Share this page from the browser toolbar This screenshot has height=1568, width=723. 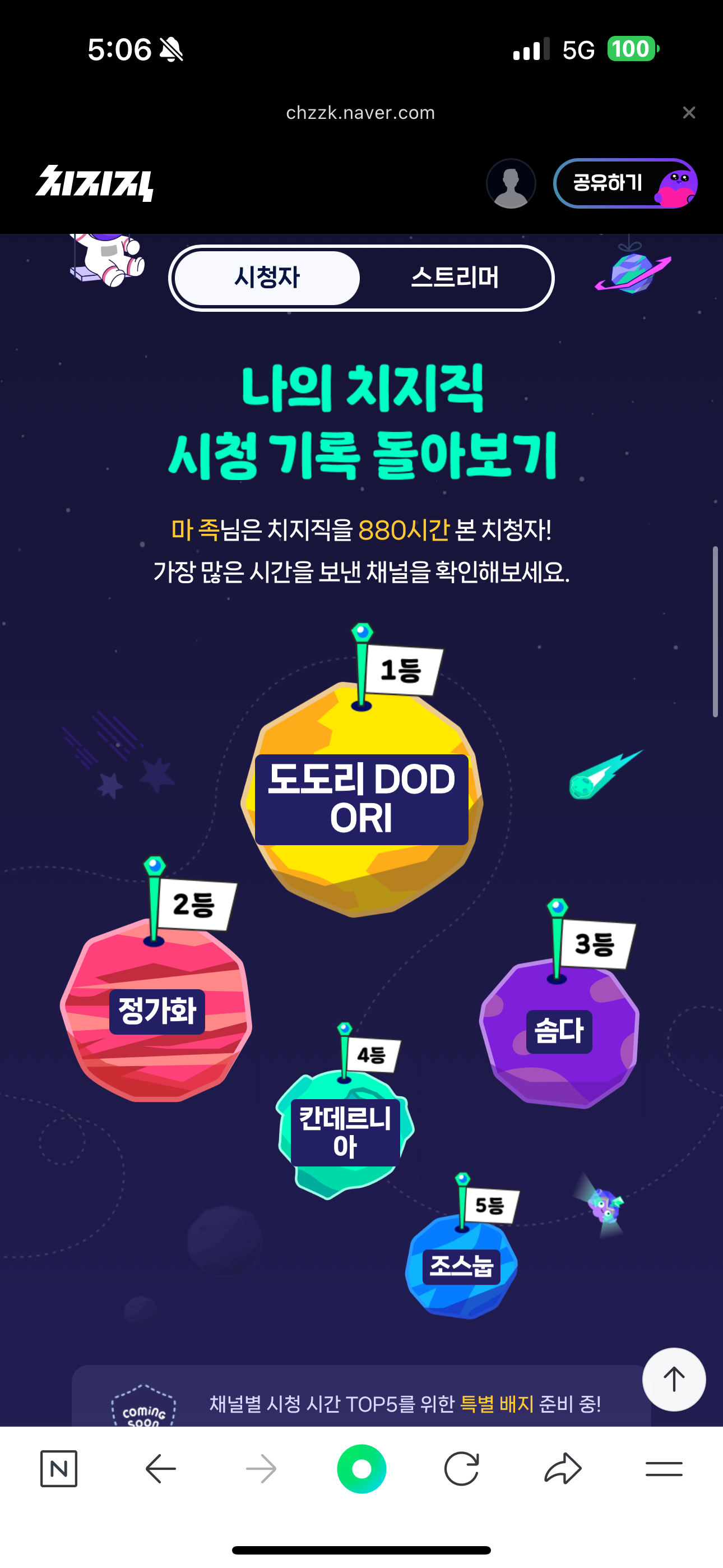(x=563, y=1469)
